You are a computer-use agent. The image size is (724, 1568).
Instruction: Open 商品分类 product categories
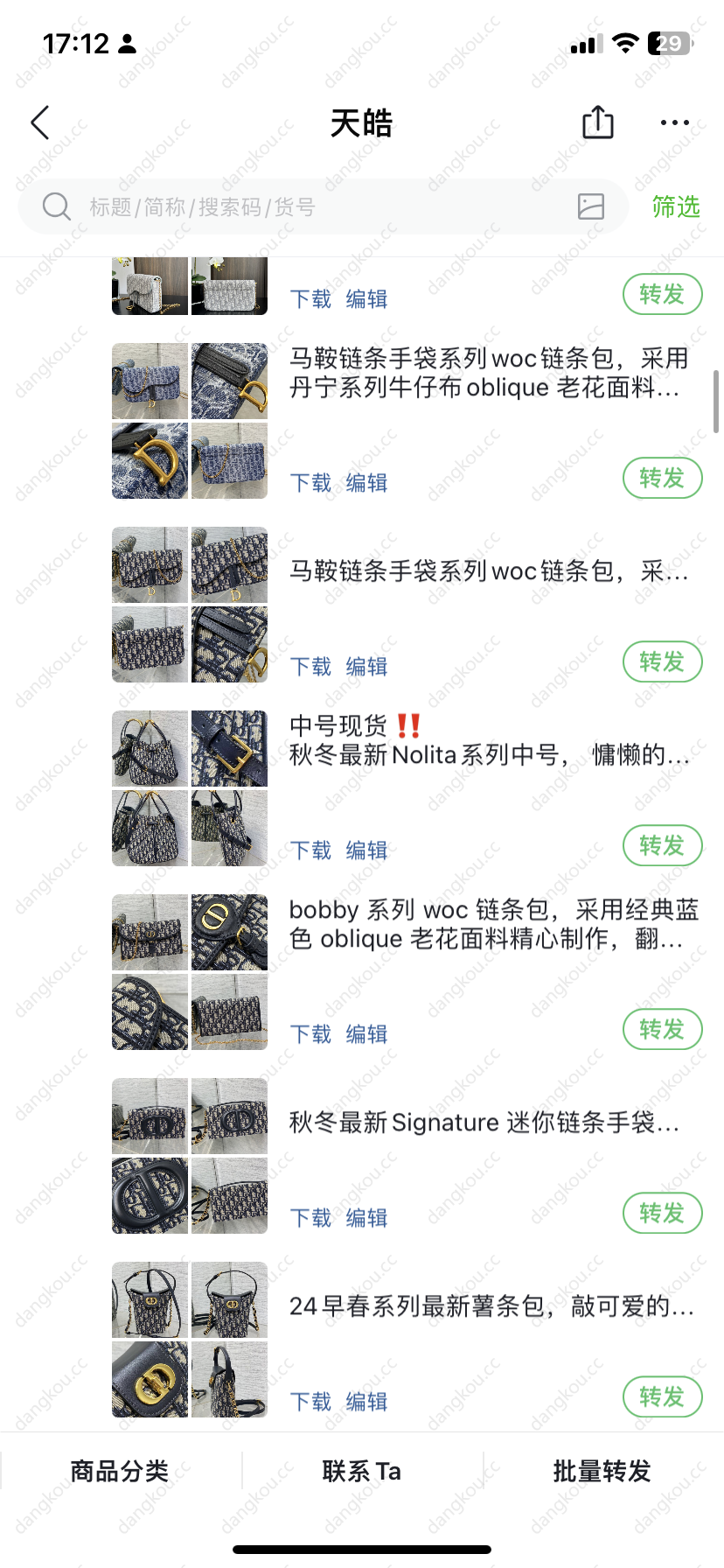(x=120, y=1472)
